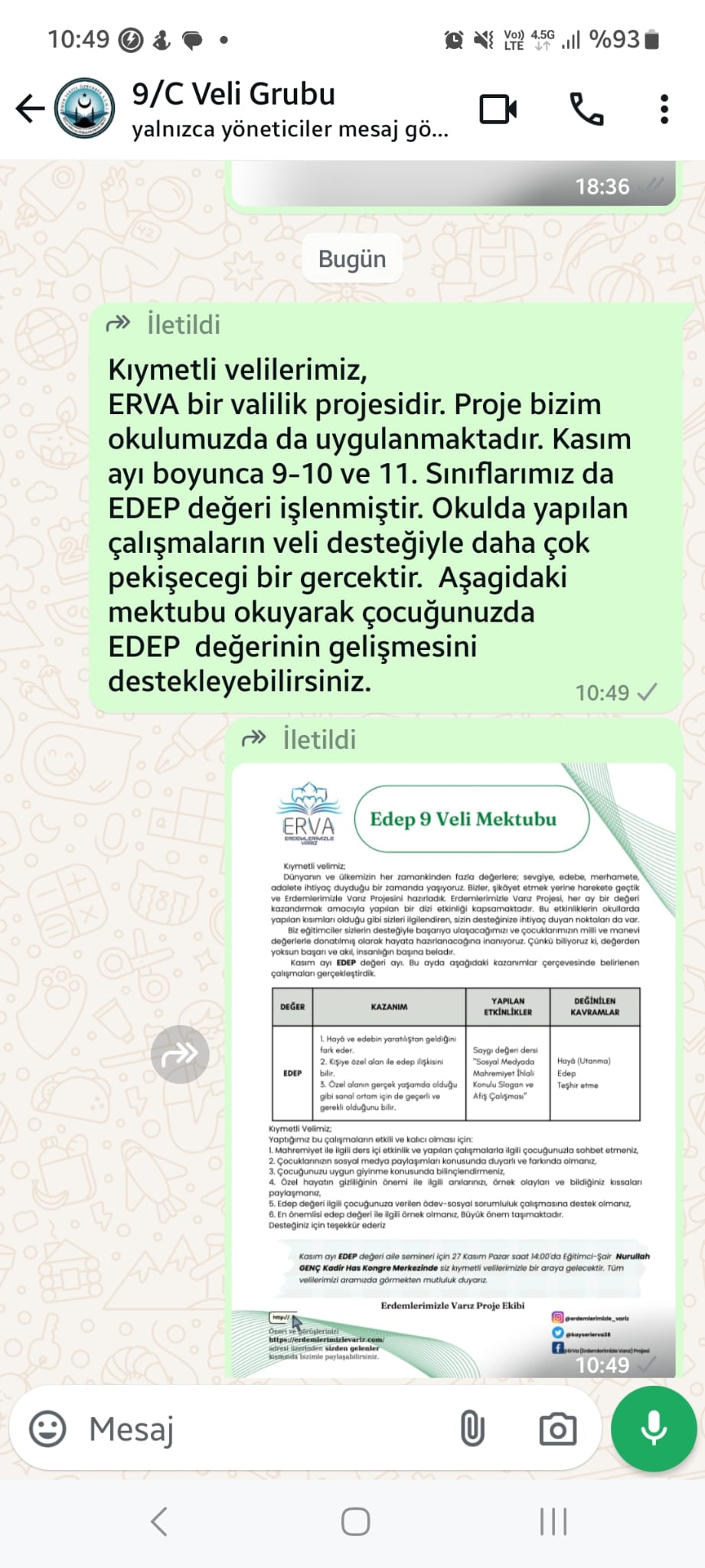Open the emoji picker
This screenshot has width=705, height=1568.
click(47, 1429)
